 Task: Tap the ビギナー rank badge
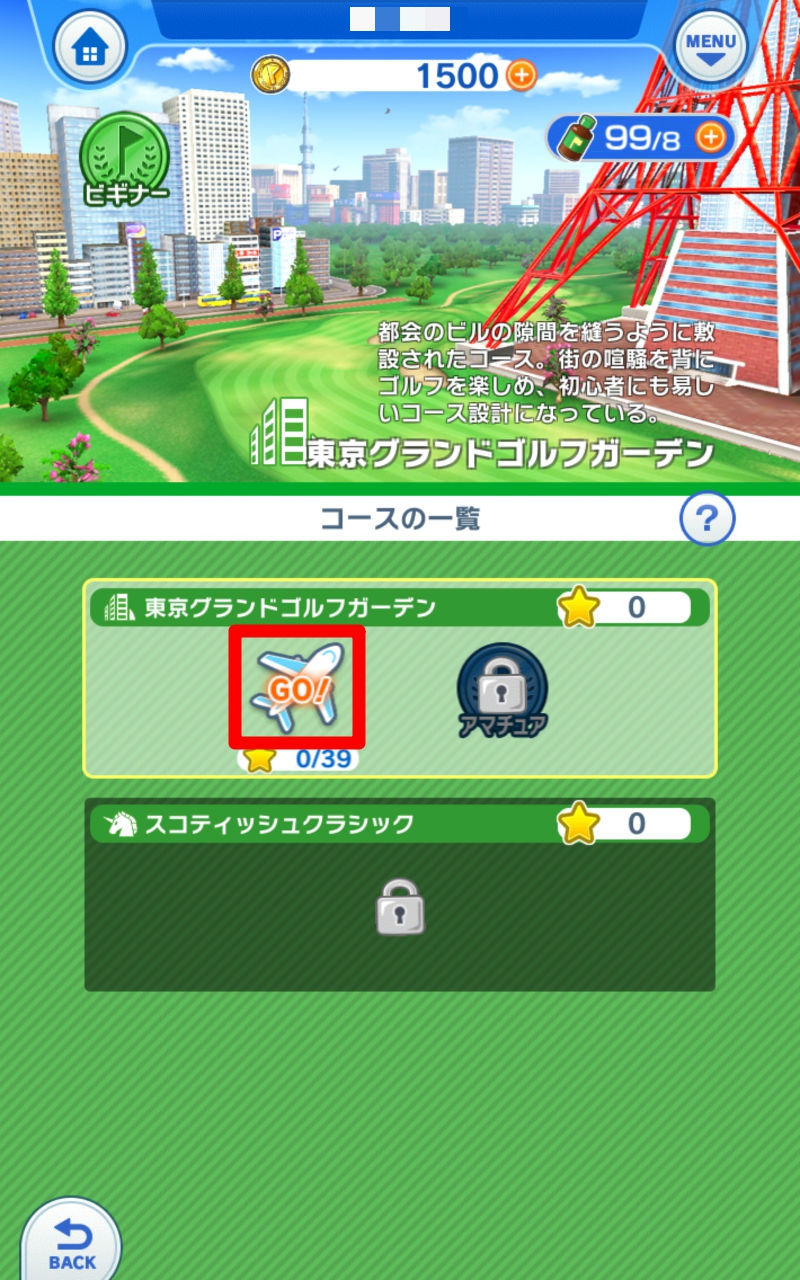[x=125, y=158]
